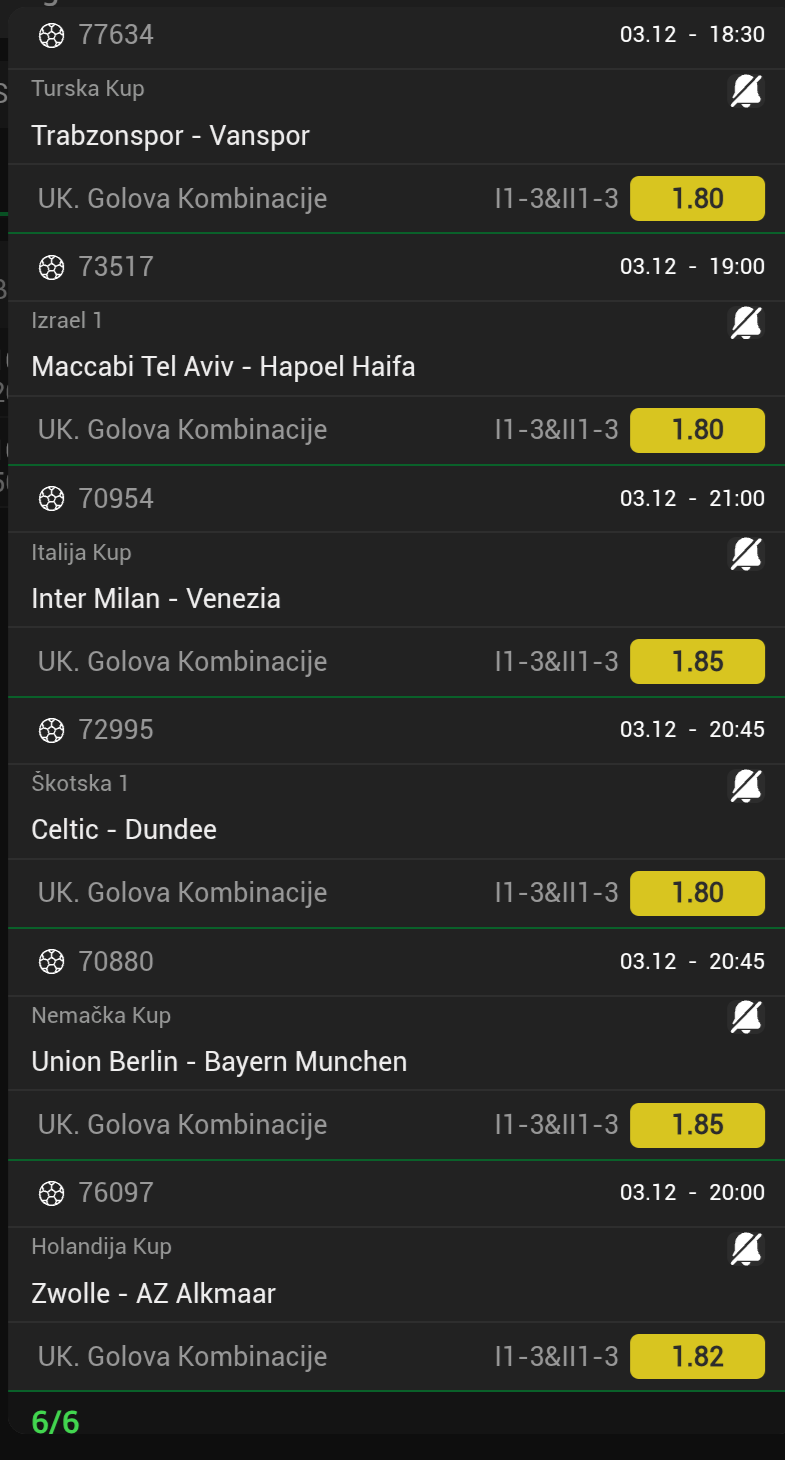This screenshot has width=785, height=1460.
Task: Open the Inter Milan - Venezia match
Action: 156,598
